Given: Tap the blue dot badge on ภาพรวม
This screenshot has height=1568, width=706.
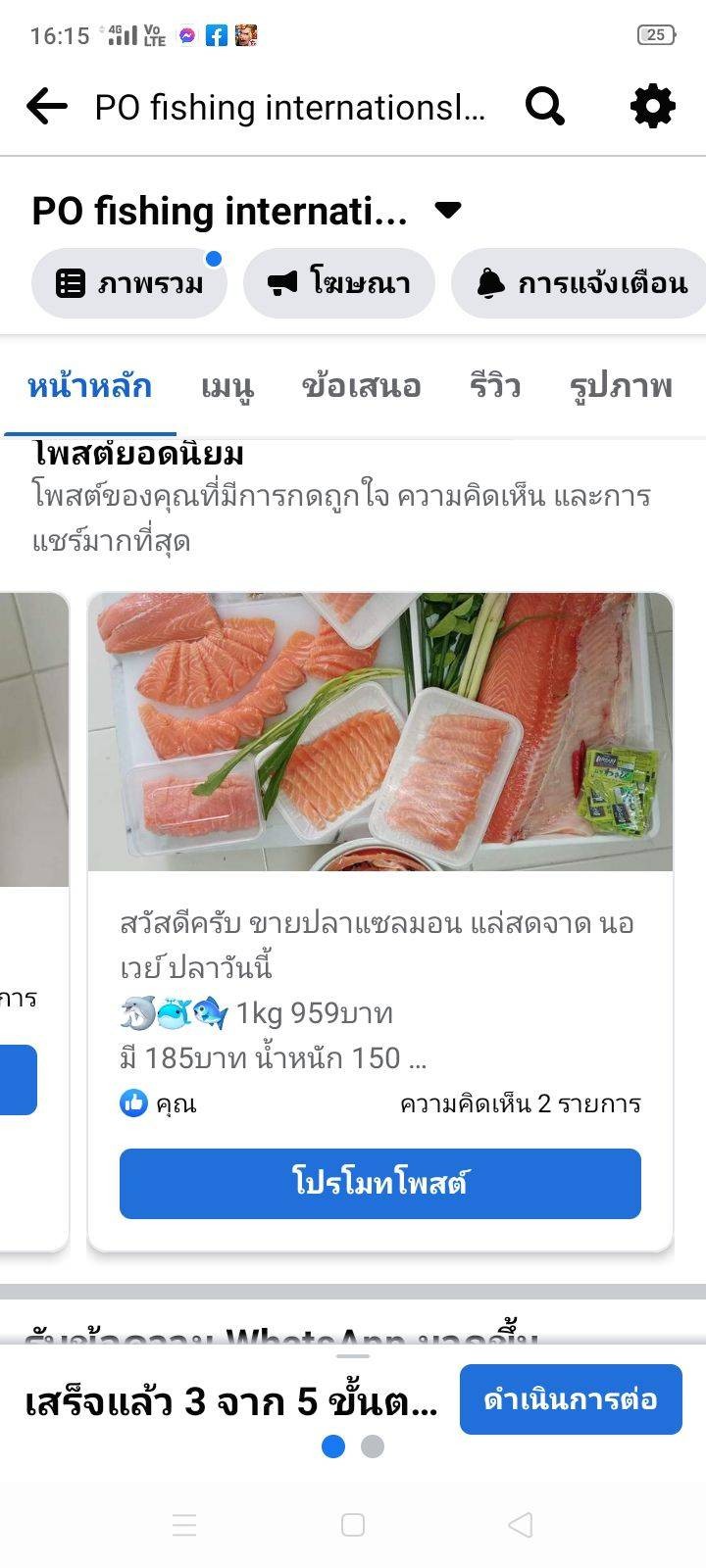Looking at the screenshot, I should [215, 258].
